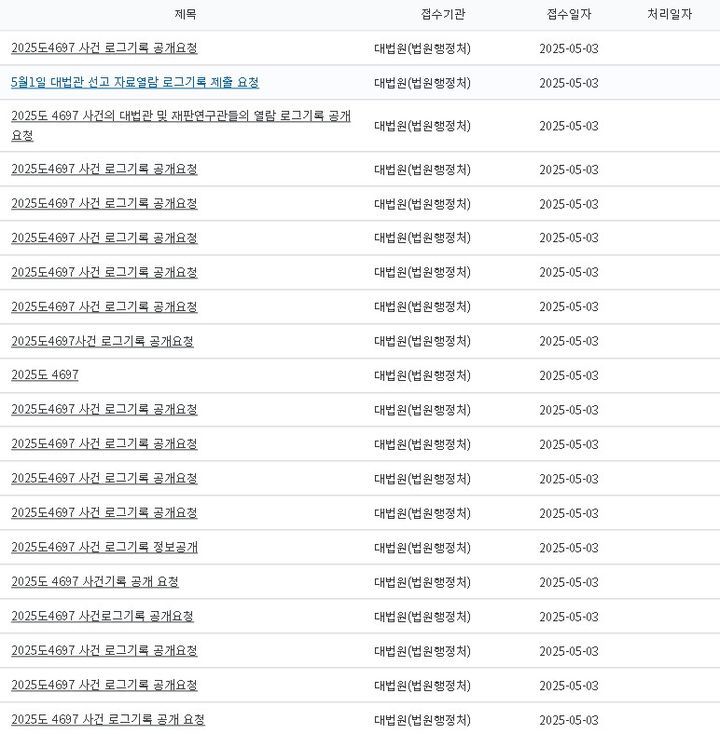Sort the list by the 제목 column header

coord(185,14)
